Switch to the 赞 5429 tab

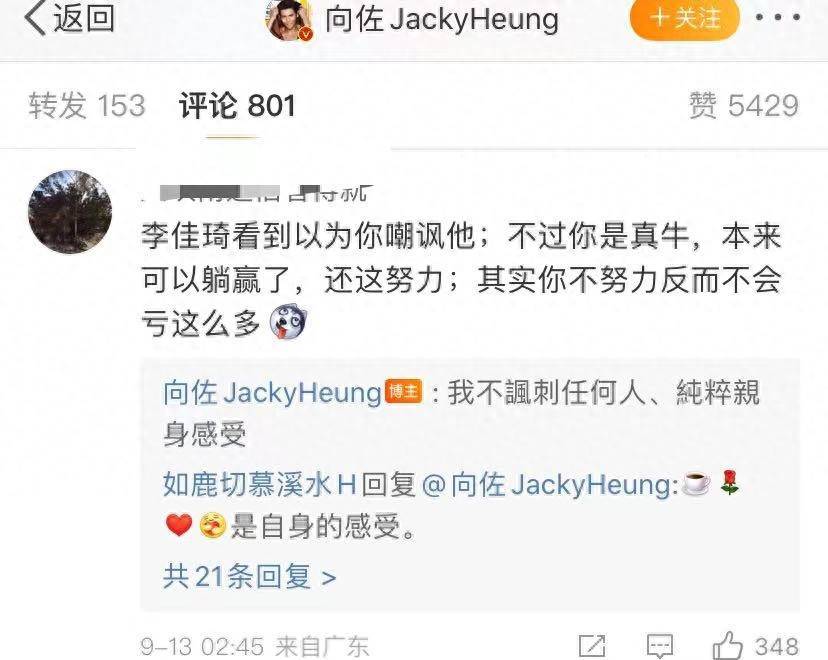743,106
